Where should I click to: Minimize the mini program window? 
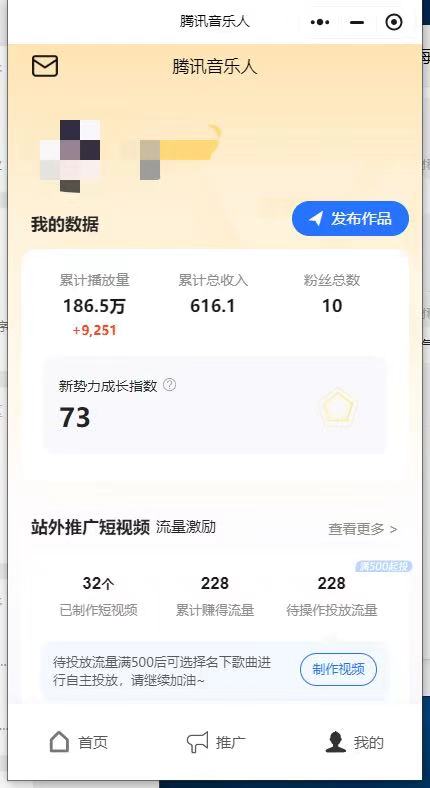[x=357, y=23]
